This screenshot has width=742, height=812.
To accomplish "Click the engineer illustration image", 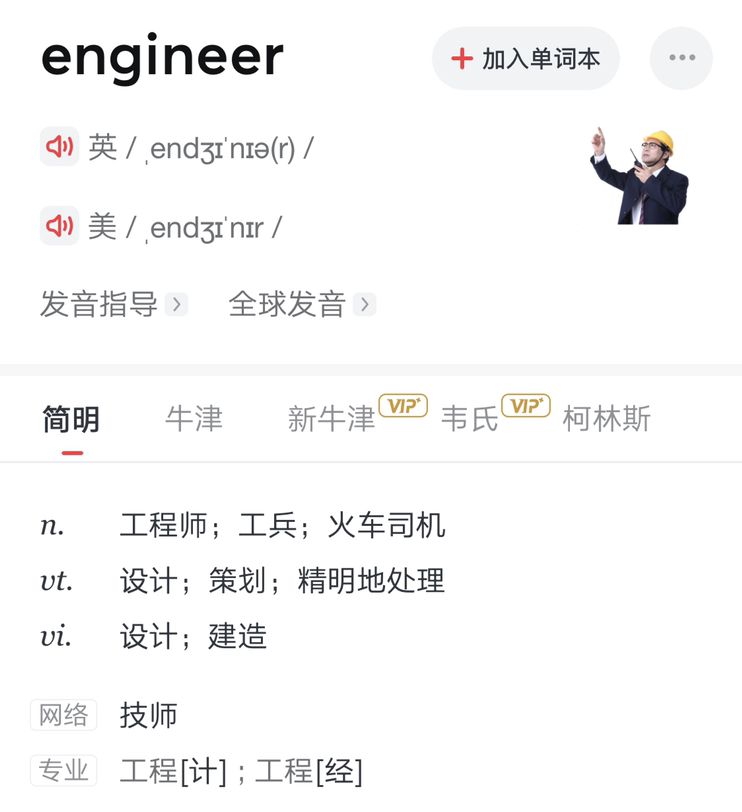I will 640,180.
